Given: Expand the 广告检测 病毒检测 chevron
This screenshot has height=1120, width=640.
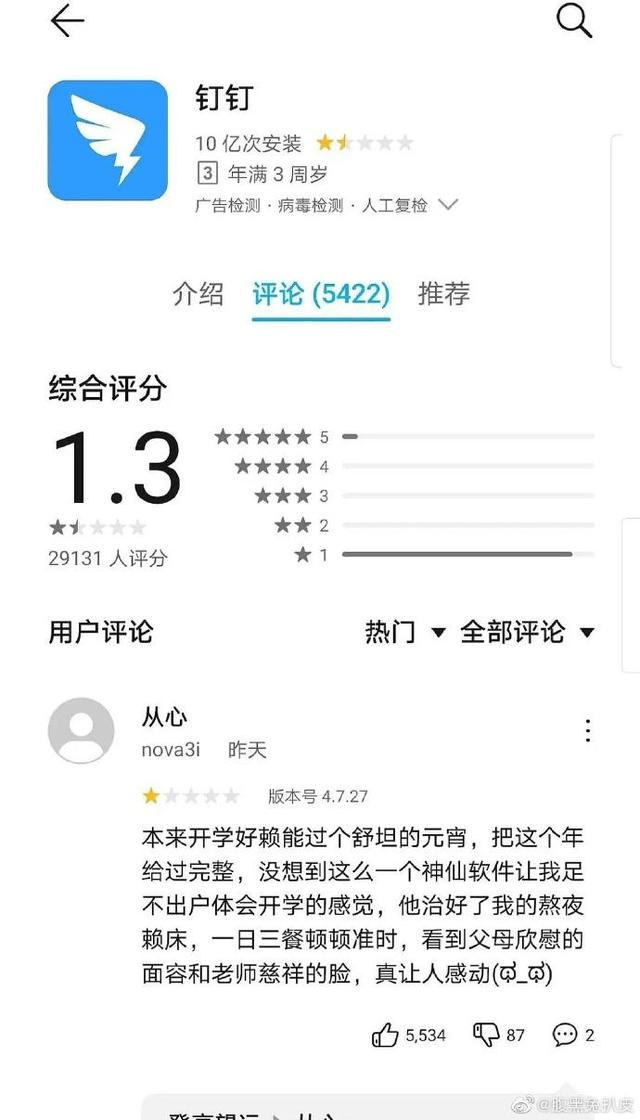Looking at the screenshot, I should pos(449,205).
